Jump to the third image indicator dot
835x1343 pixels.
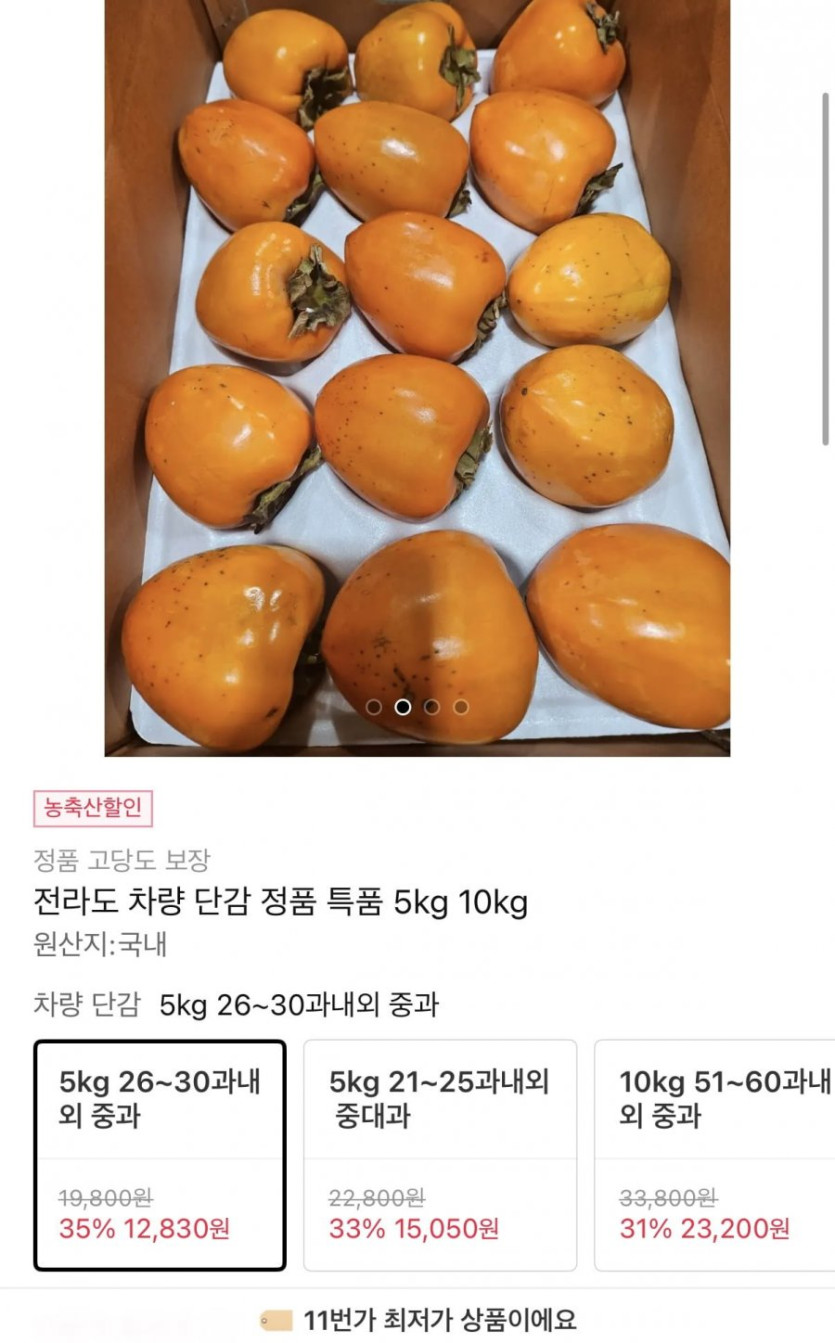(432, 707)
